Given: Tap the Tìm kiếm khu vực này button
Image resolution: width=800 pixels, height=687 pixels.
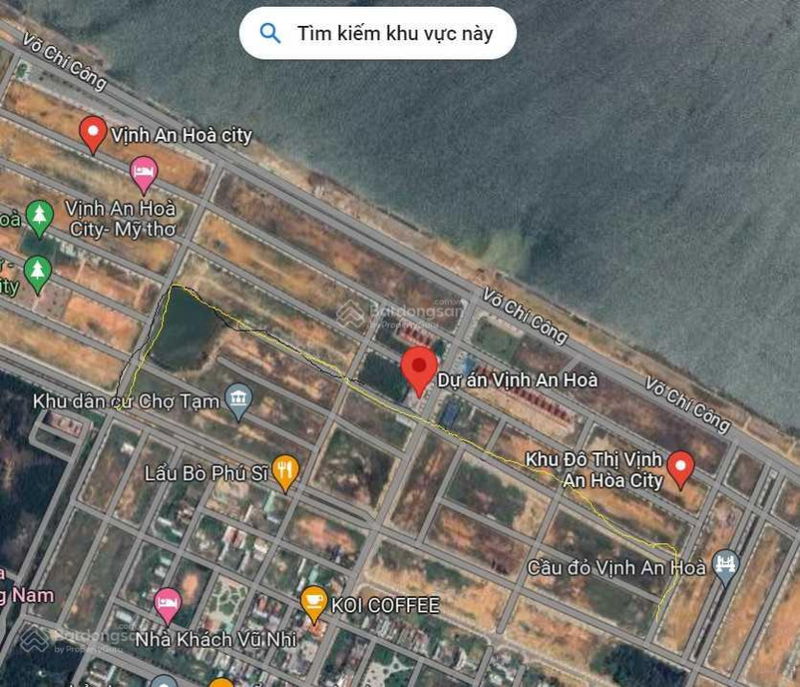Looking at the screenshot, I should pos(377,33).
